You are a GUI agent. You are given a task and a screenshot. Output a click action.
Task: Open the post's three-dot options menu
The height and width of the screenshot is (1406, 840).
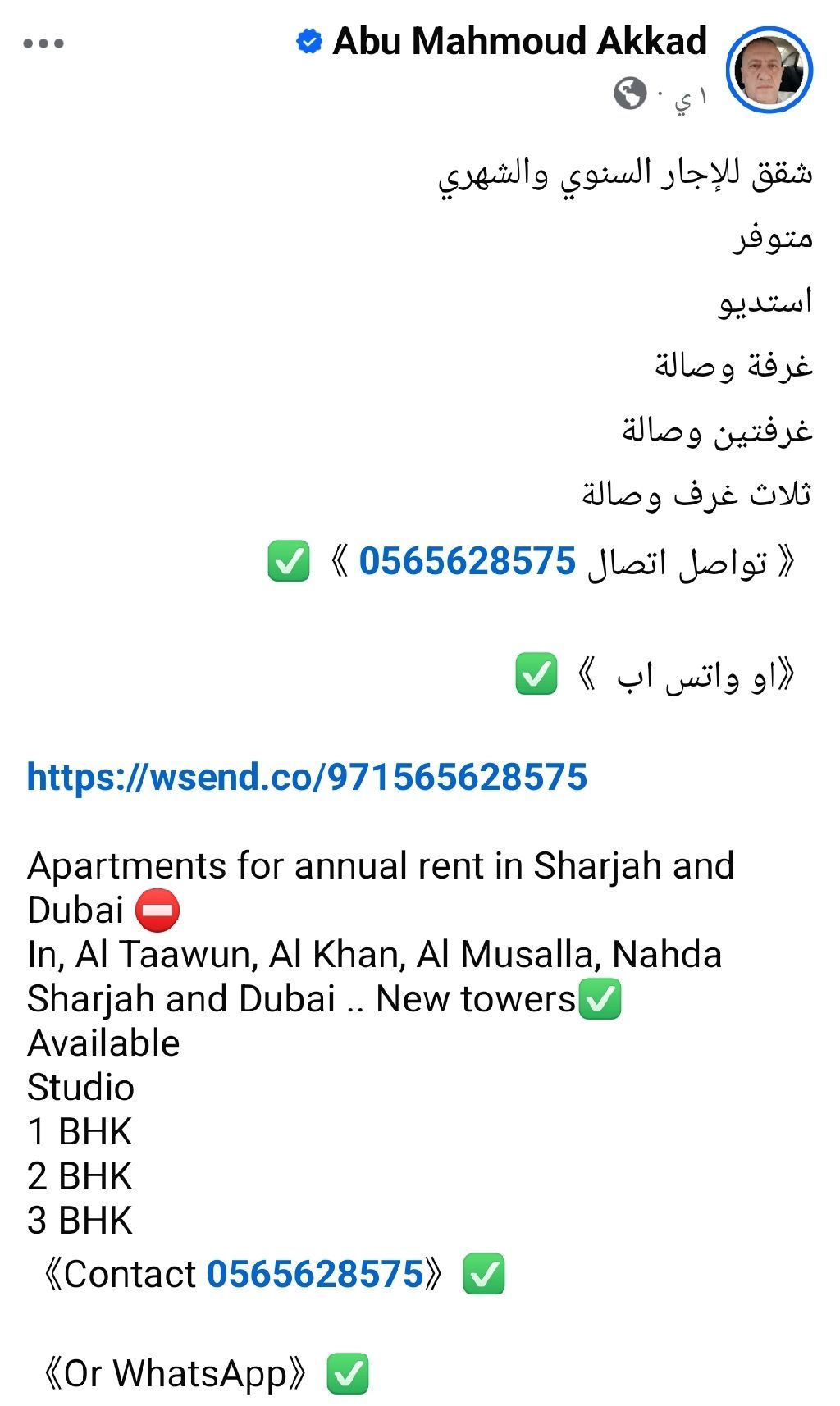pyautogui.click(x=43, y=43)
